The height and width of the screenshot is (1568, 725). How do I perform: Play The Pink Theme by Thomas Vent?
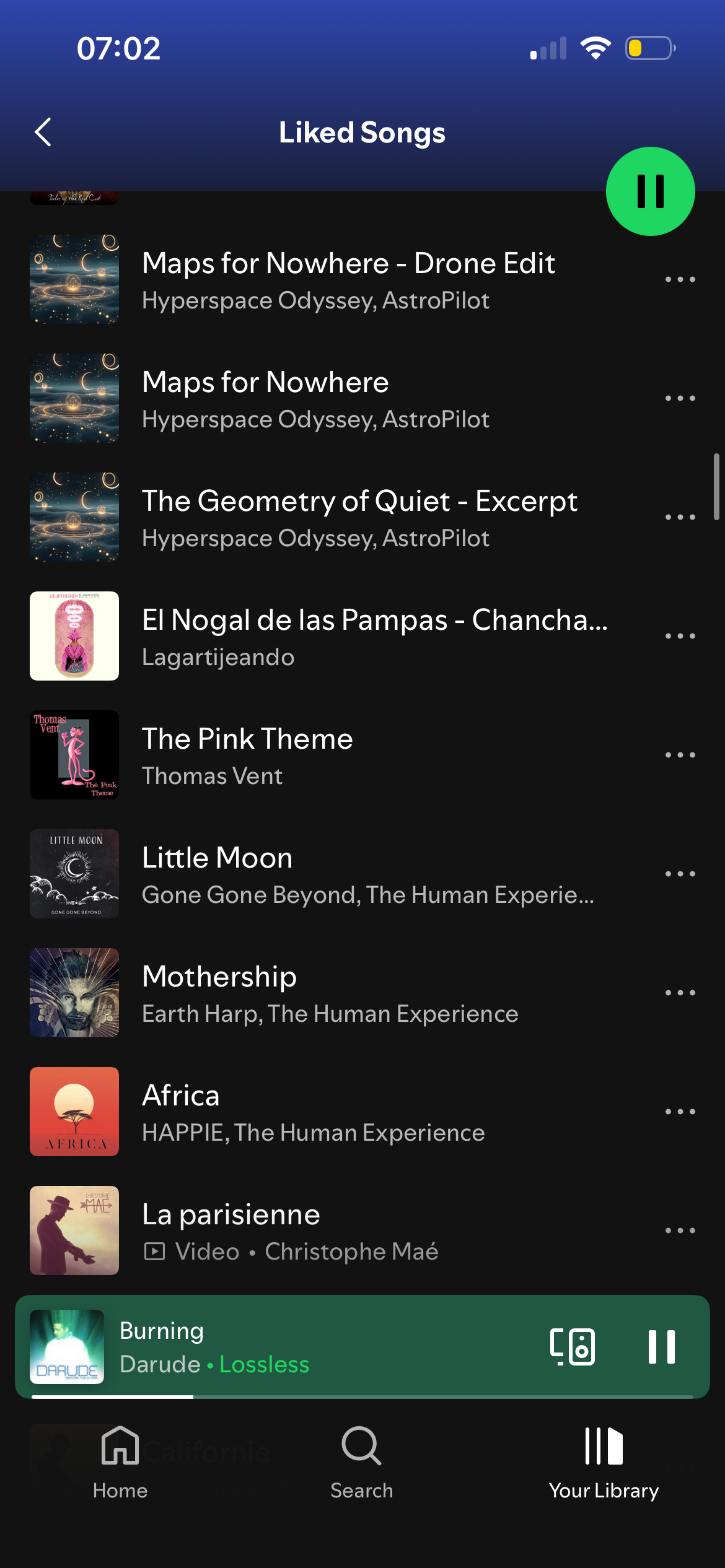pyautogui.click(x=248, y=756)
